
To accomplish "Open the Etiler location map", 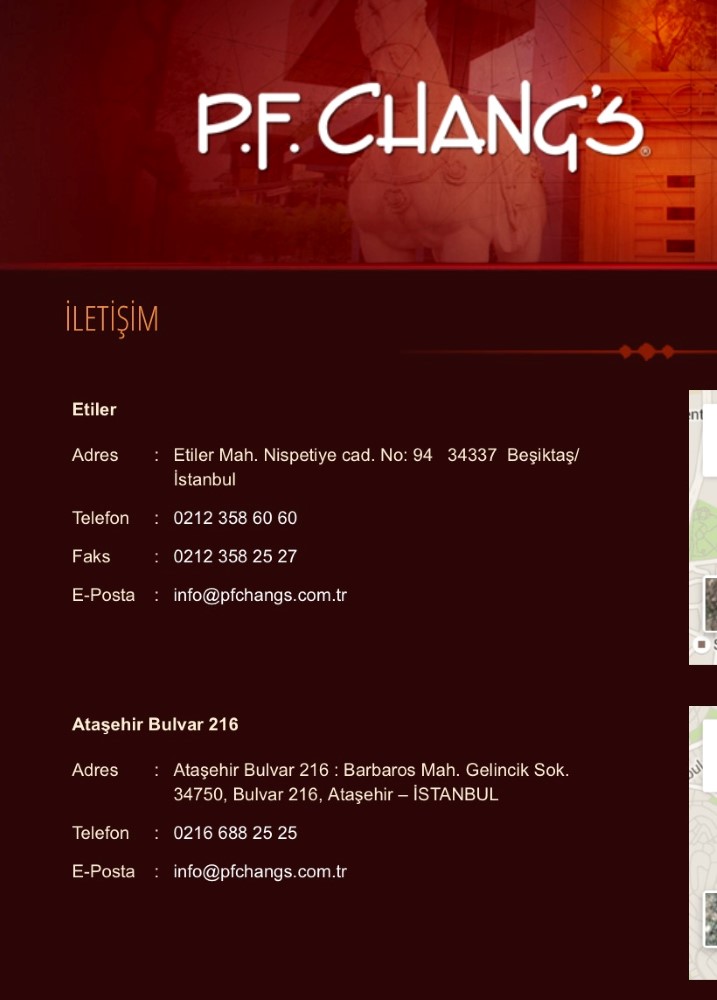I will point(703,527).
